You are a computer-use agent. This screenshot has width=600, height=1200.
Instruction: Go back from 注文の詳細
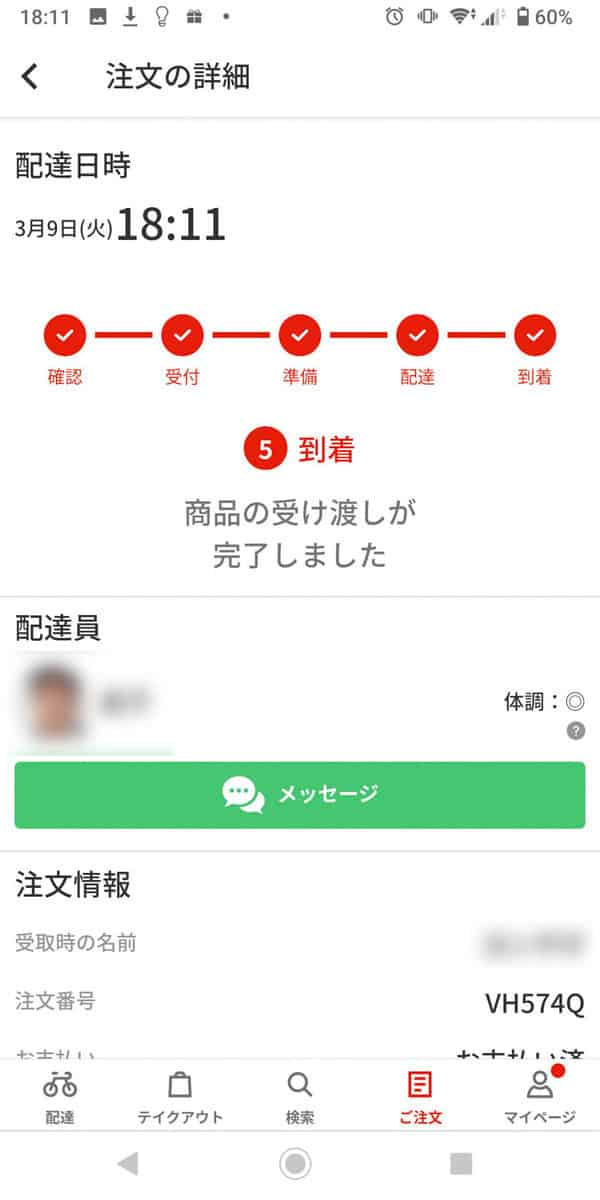[30, 77]
